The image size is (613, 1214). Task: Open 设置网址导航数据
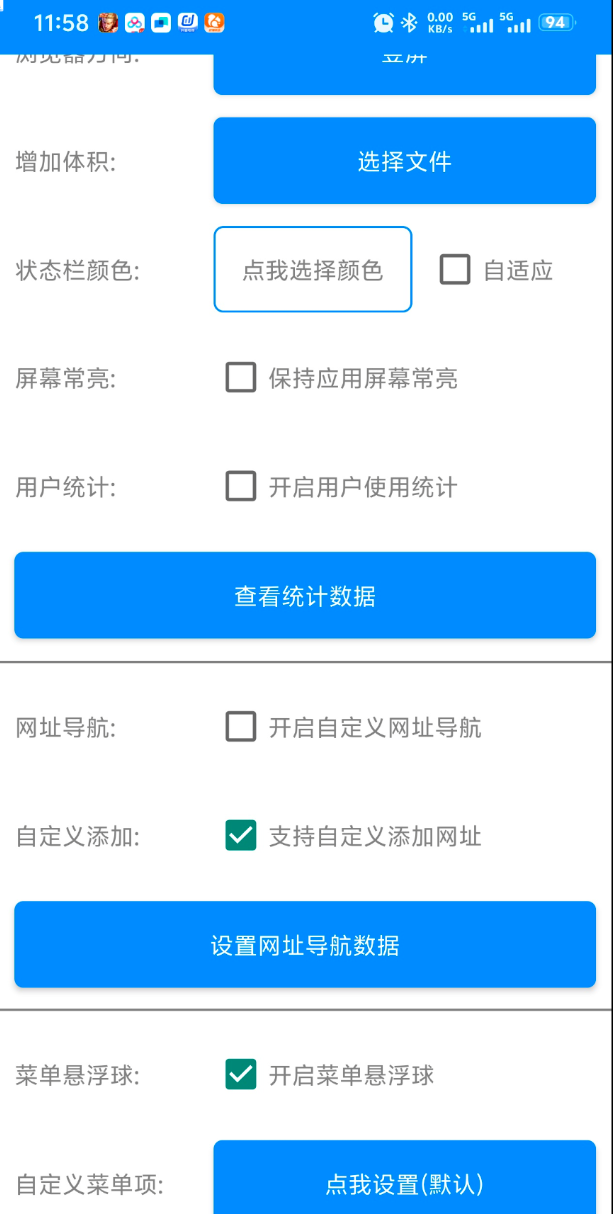[x=305, y=945]
